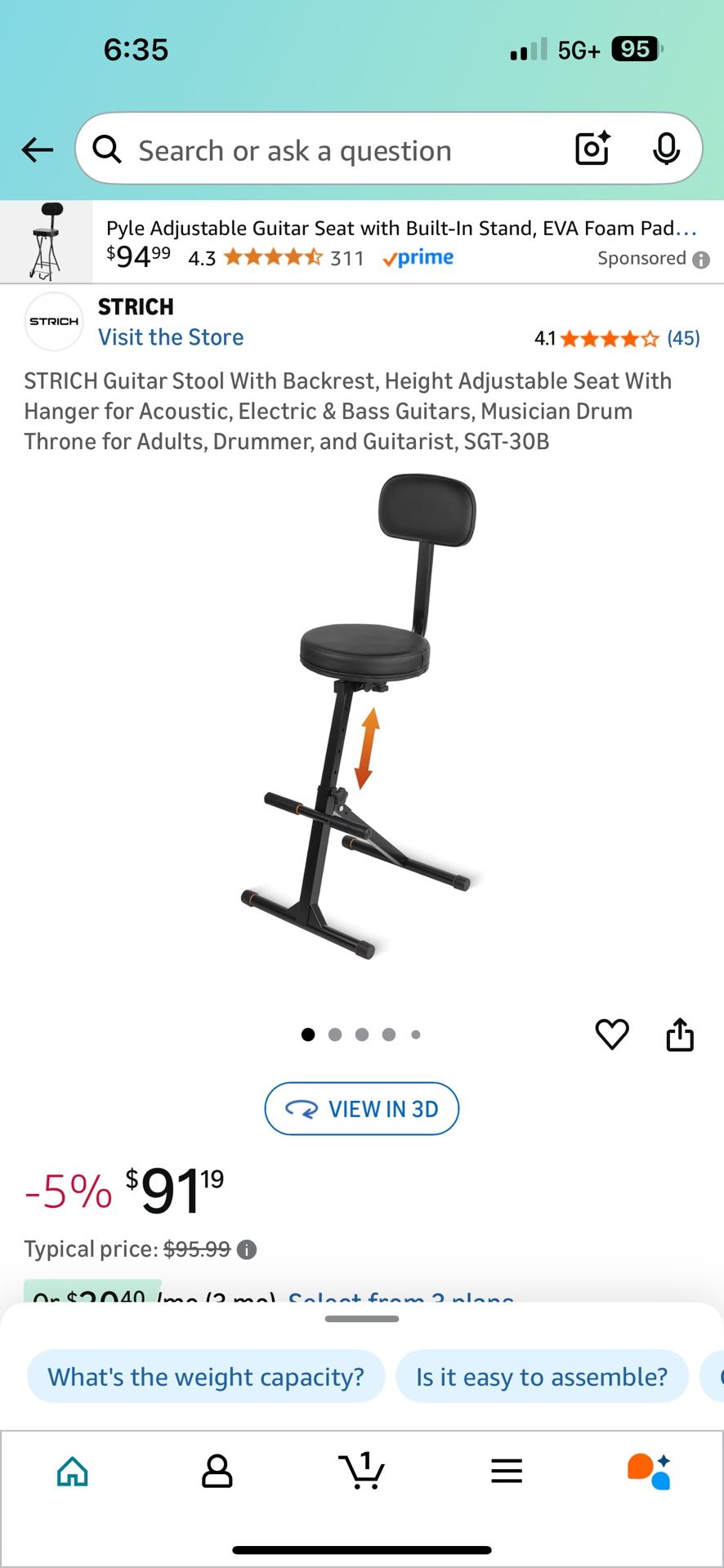Go back using the arrow icon
The width and height of the screenshot is (724, 1568).
click(38, 149)
